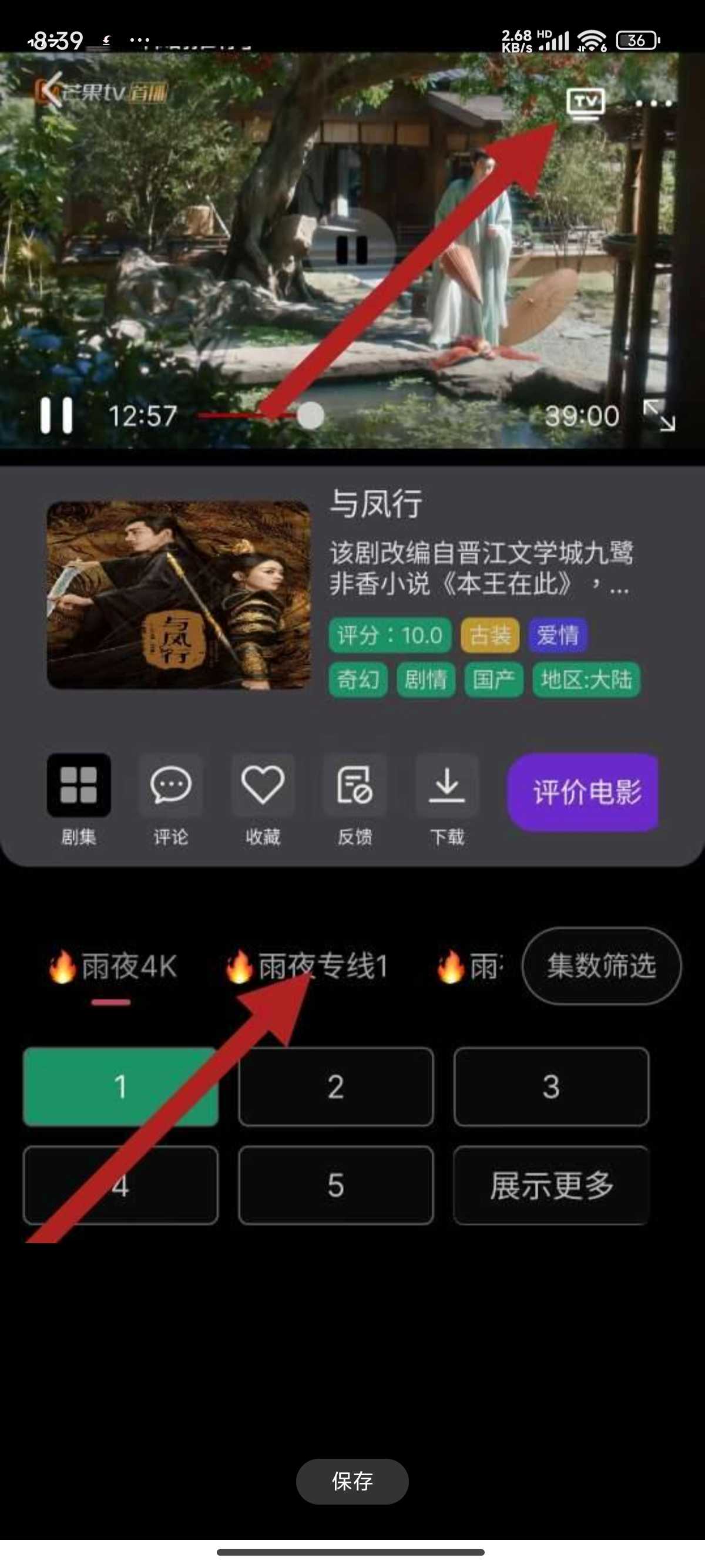The height and width of the screenshot is (1568, 705).
Task: Tap the 保存 save button
Action: [352, 1481]
